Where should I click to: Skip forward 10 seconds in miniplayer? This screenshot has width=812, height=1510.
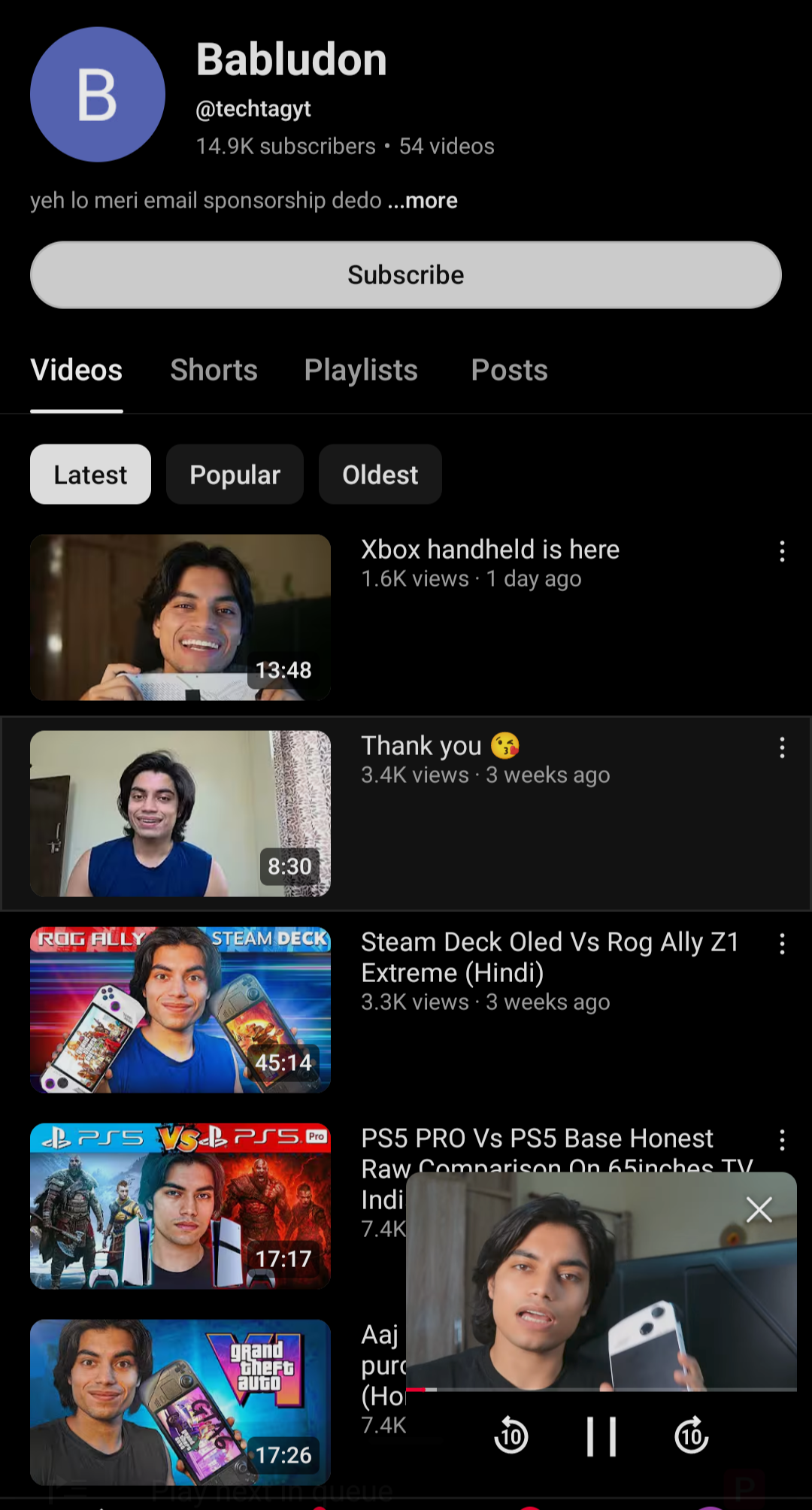coord(692,1436)
